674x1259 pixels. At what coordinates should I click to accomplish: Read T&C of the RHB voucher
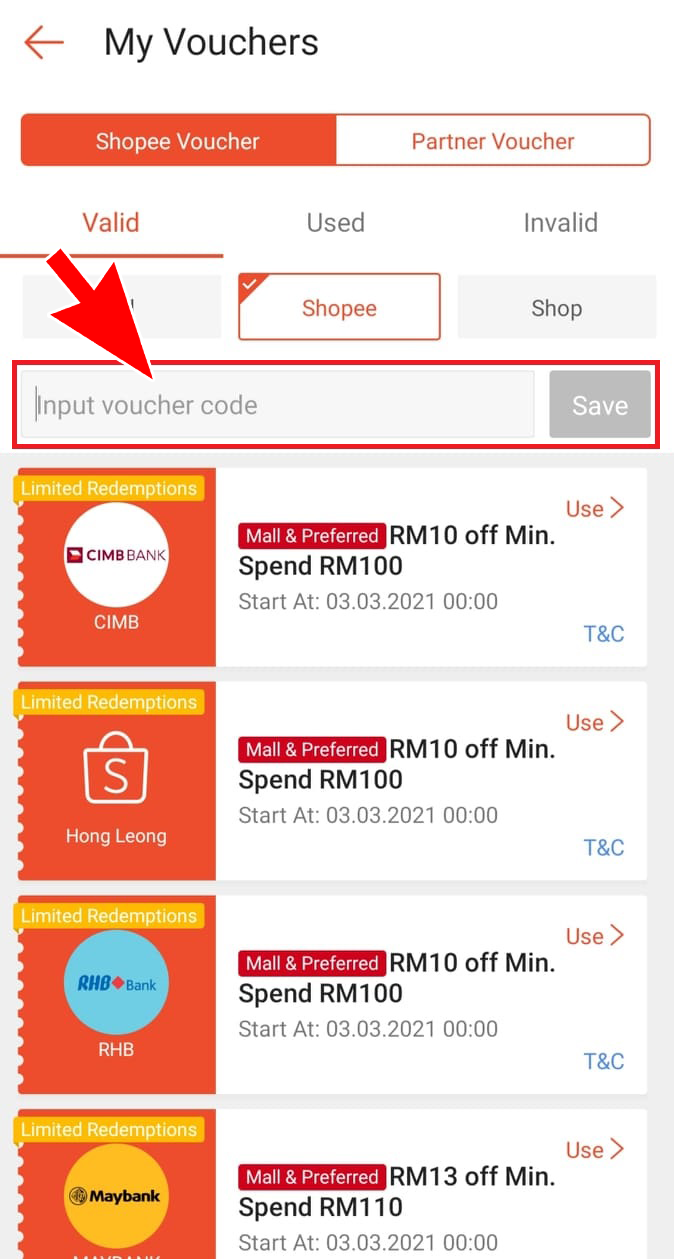coord(603,1061)
